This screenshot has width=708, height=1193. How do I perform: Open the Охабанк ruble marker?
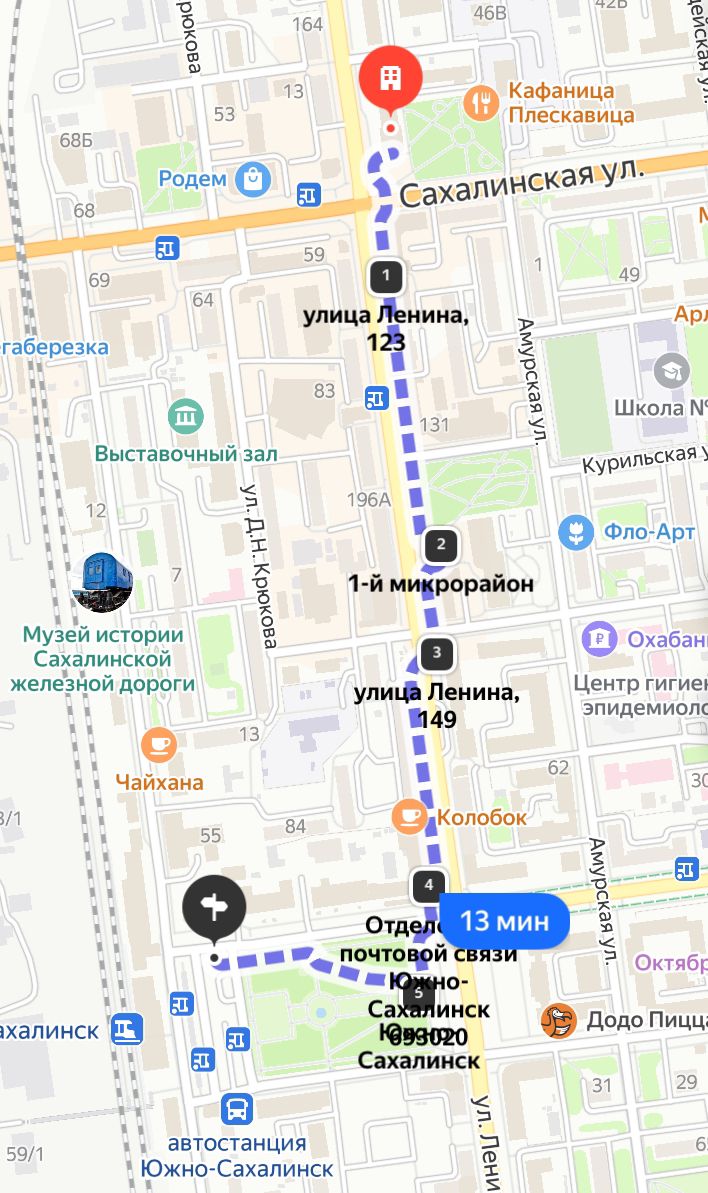point(601,637)
